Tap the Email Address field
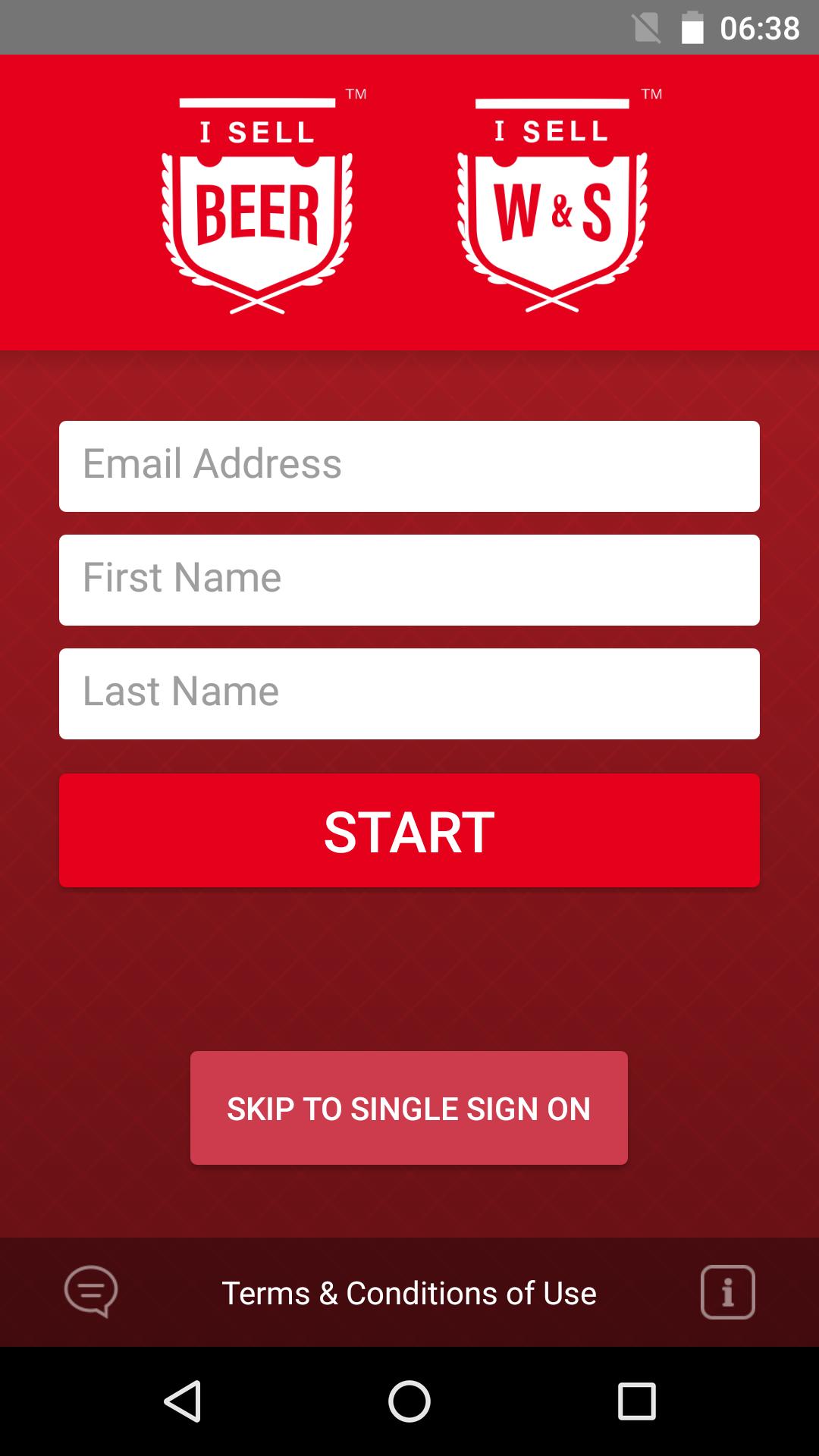 point(409,466)
